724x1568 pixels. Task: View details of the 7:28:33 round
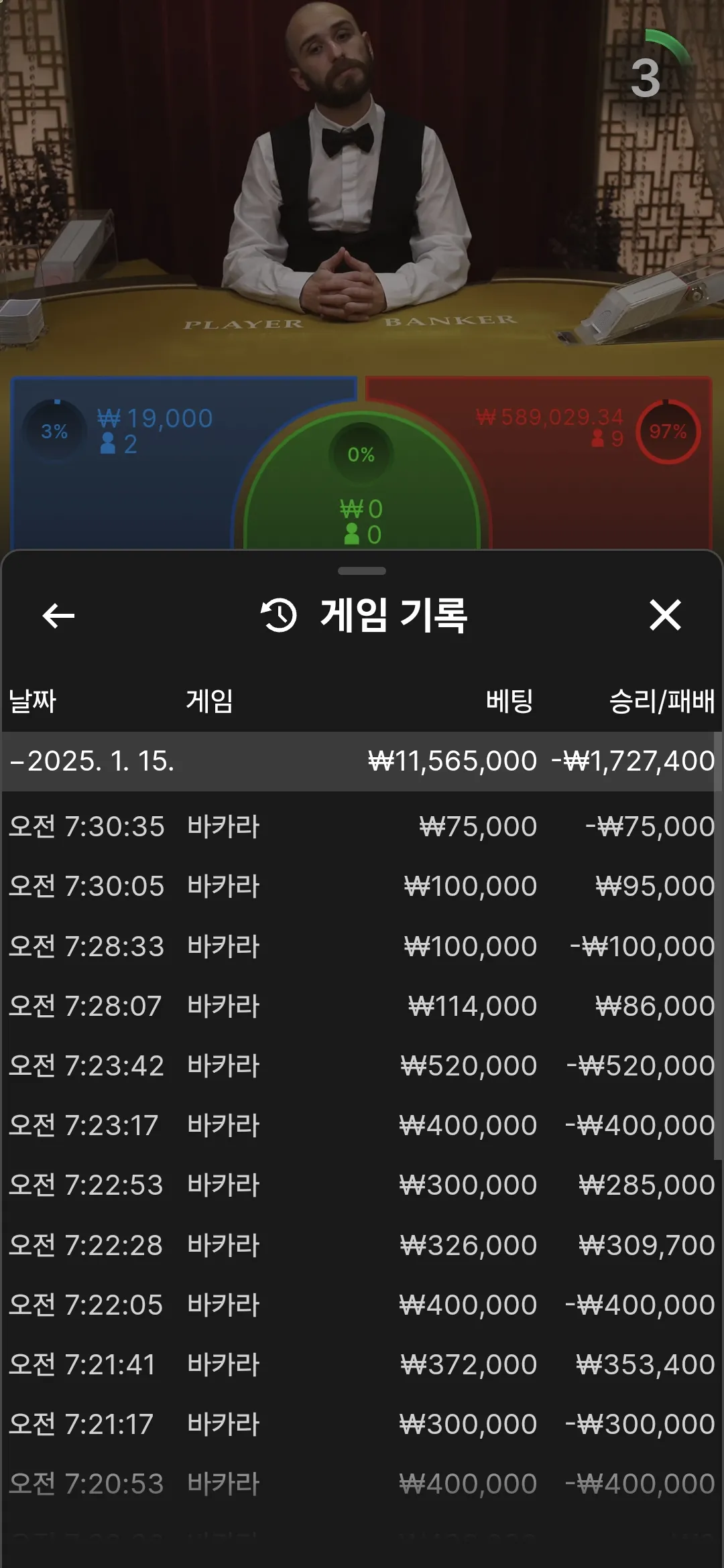[x=362, y=946]
